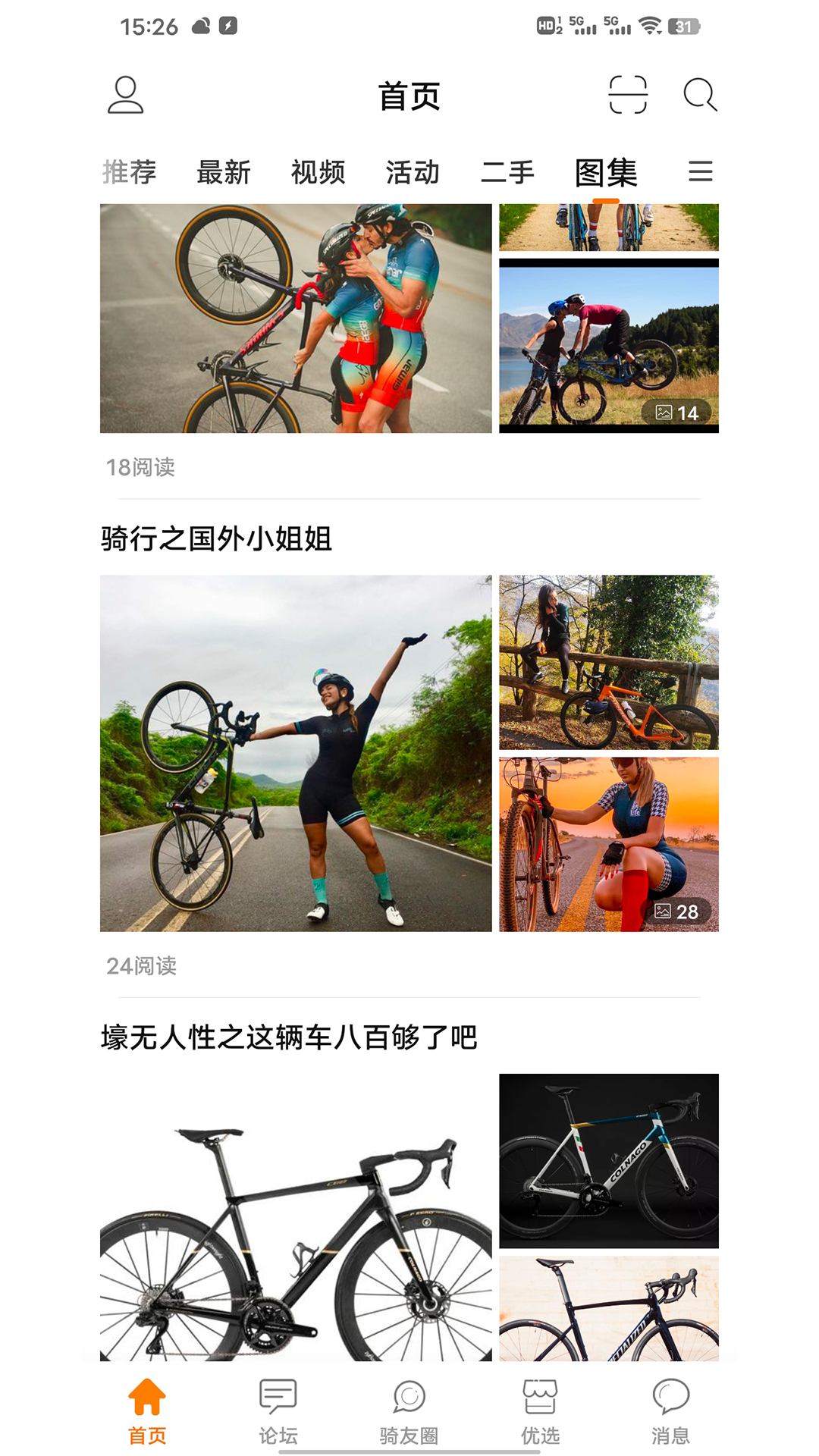Open the orange bike by fence photo
The width and height of the screenshot is (819, 1456).
[x=608, y=662]
